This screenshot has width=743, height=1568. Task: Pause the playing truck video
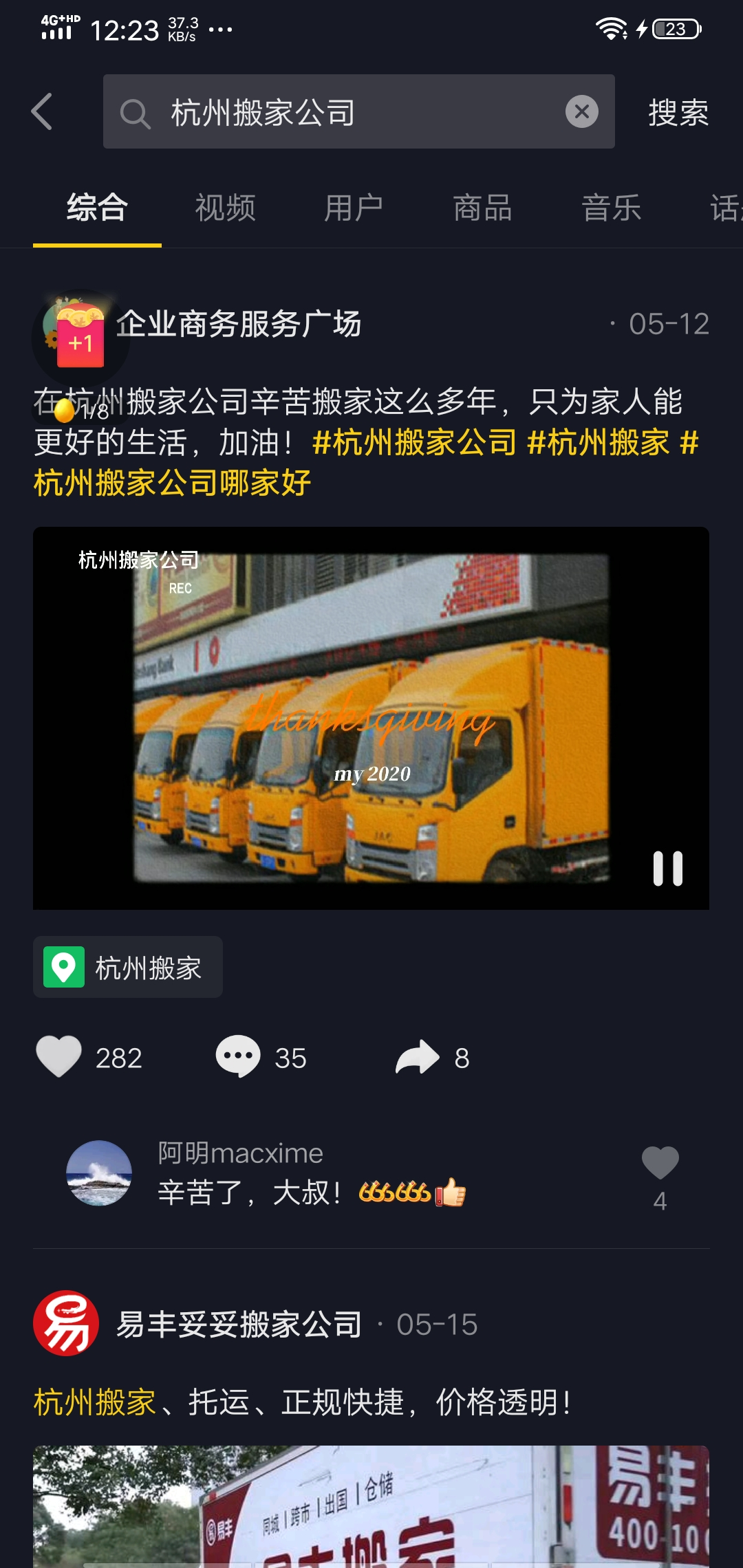[x=668, y=868]
